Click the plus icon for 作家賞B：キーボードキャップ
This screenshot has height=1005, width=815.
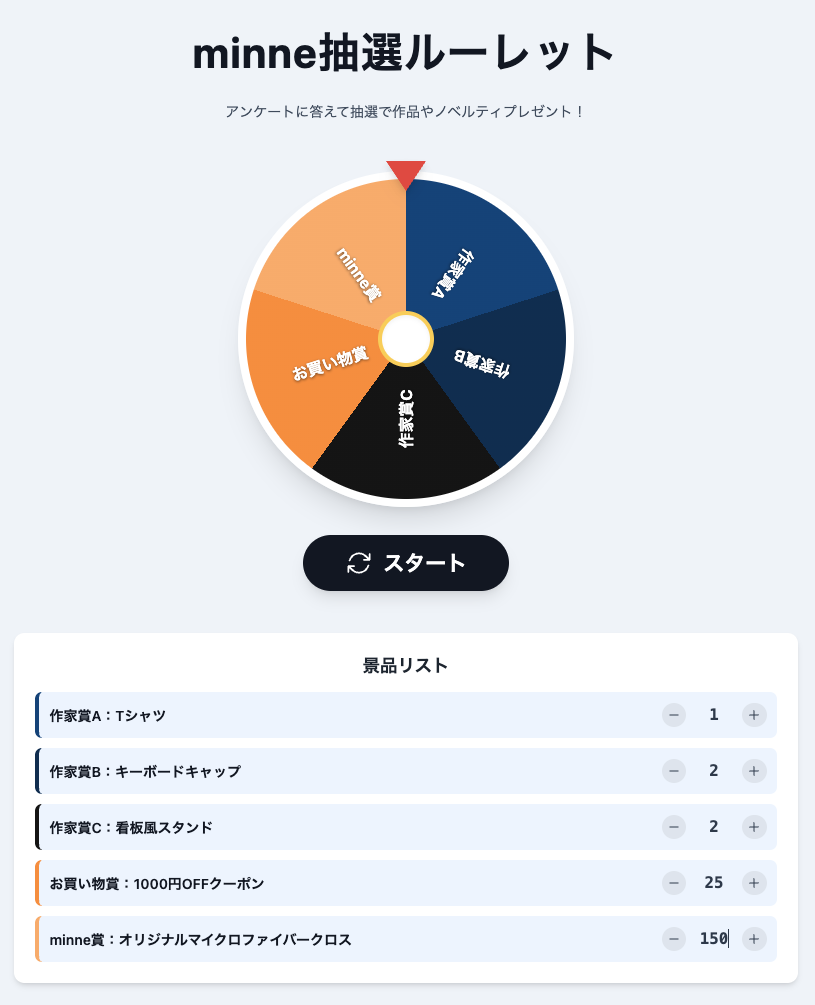(x=755, y=771)
